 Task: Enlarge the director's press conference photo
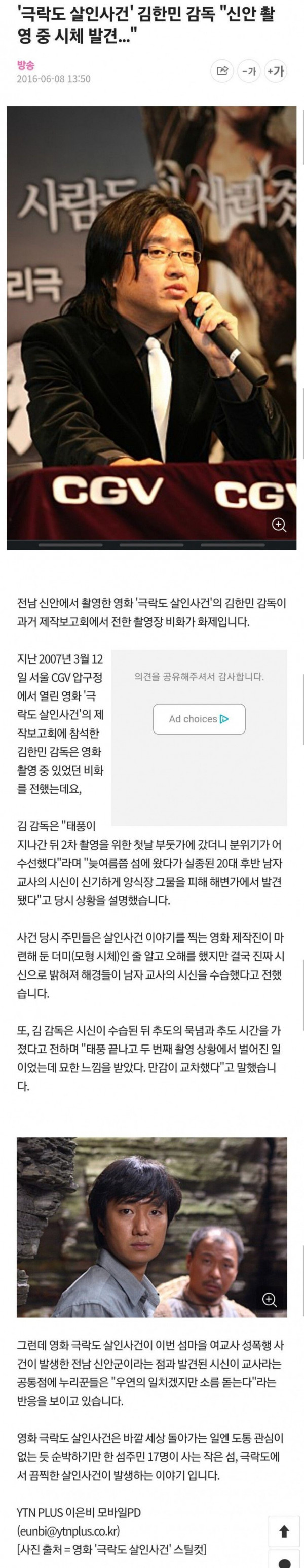(279, 525)
